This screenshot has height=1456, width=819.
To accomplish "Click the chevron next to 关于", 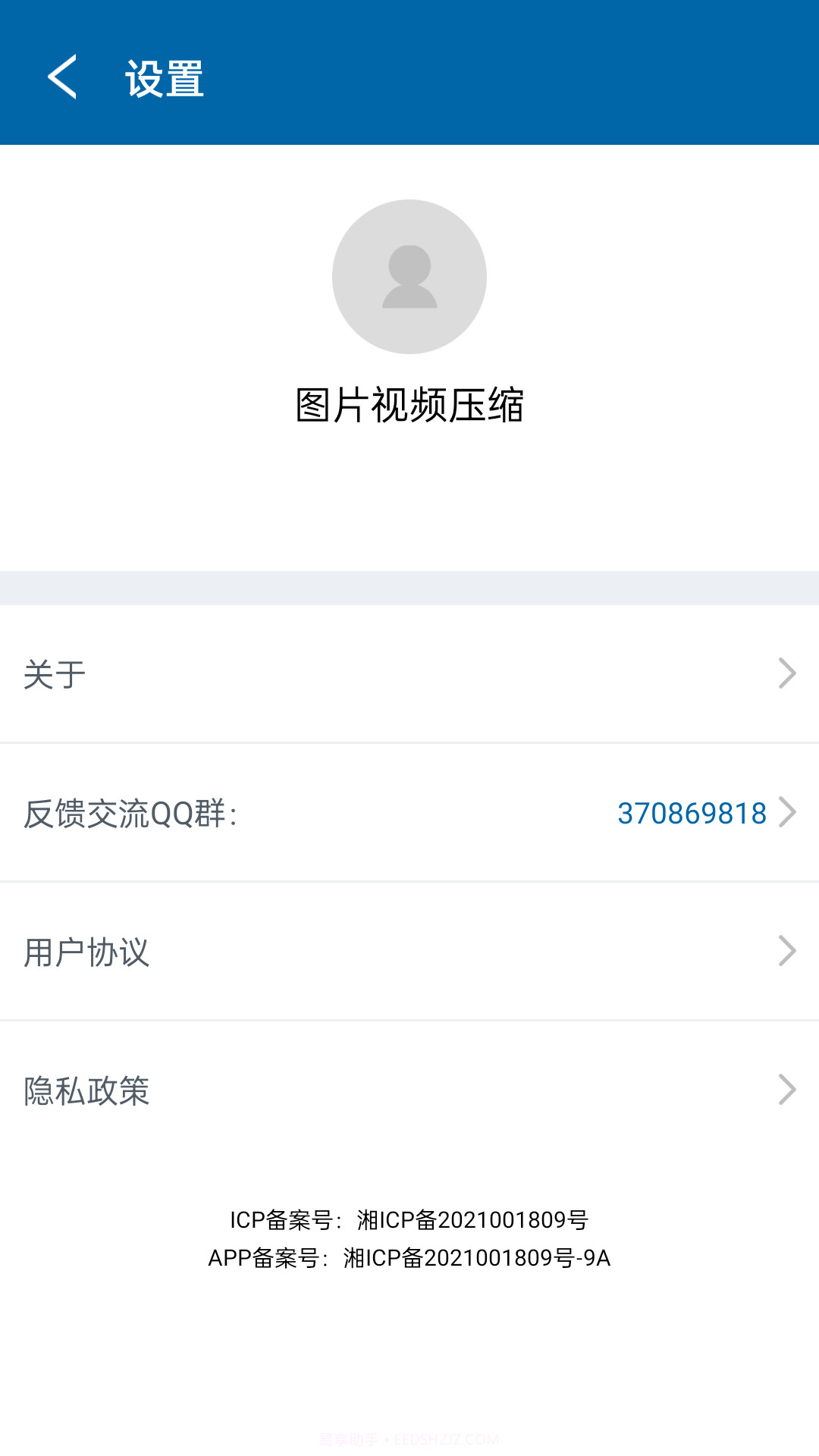I will tap(787, 673).
